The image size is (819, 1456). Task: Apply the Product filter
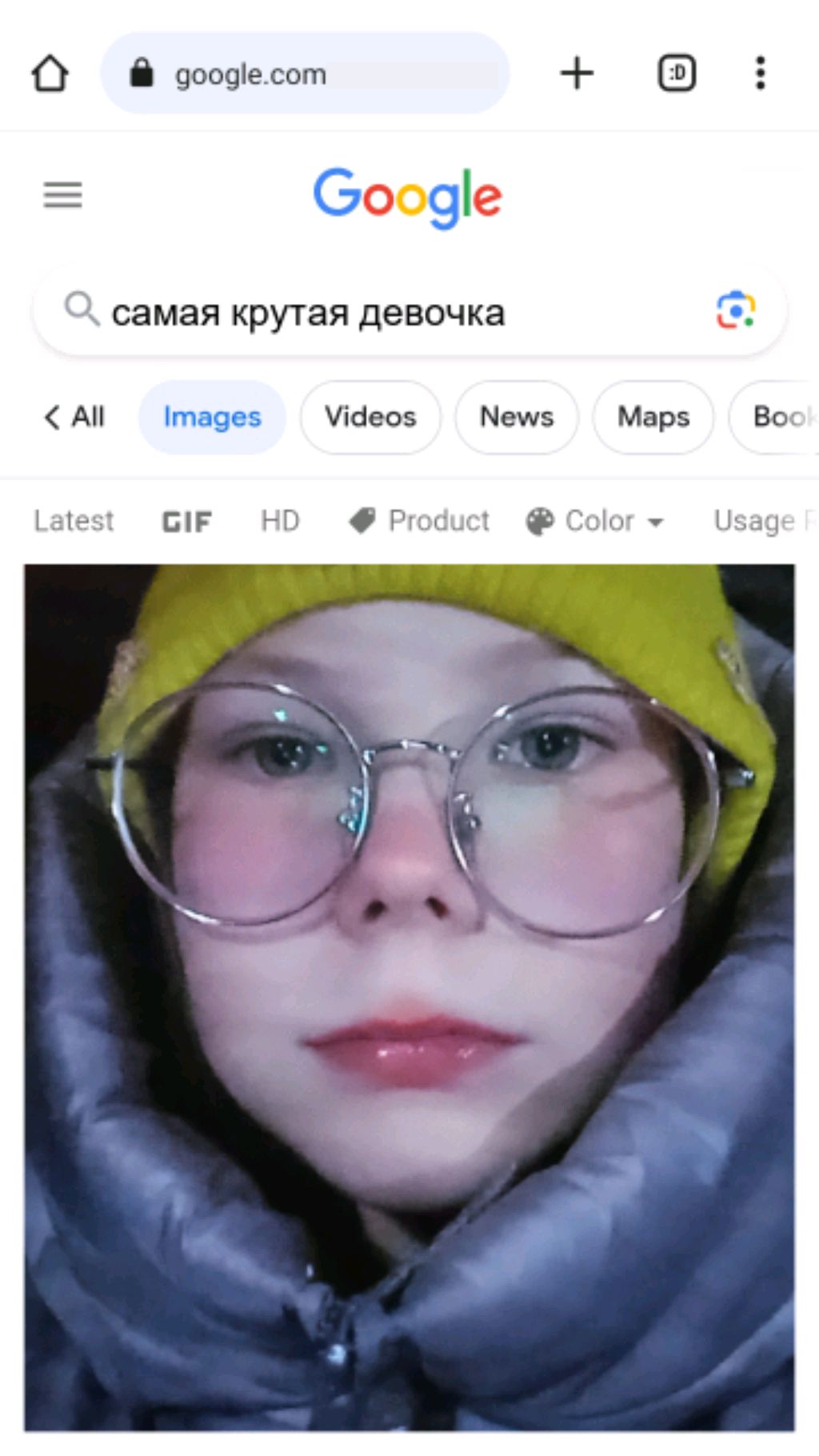tap(420, 521)
